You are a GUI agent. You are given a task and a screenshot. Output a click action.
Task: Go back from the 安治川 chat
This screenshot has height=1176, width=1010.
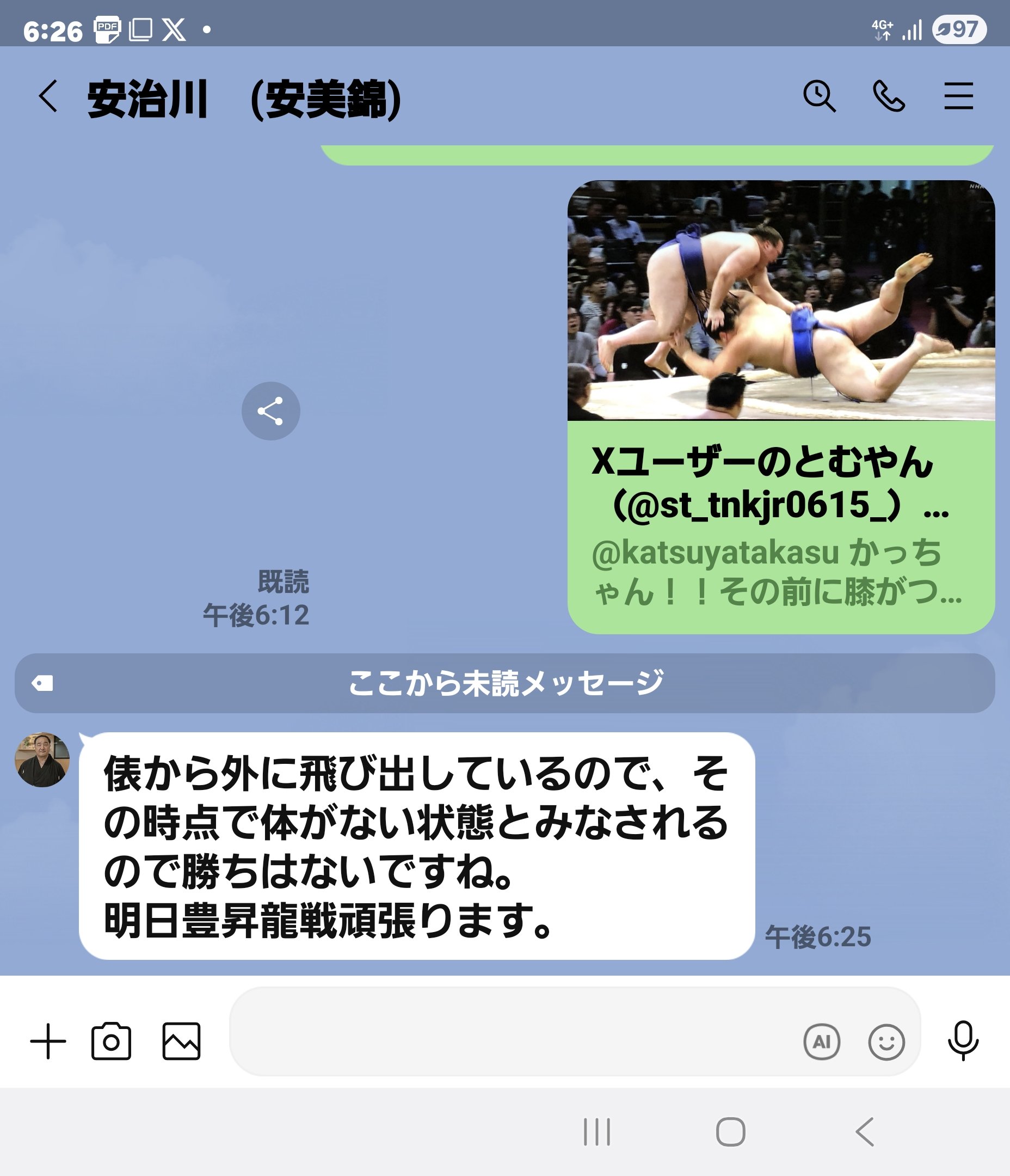click(48, 96)
